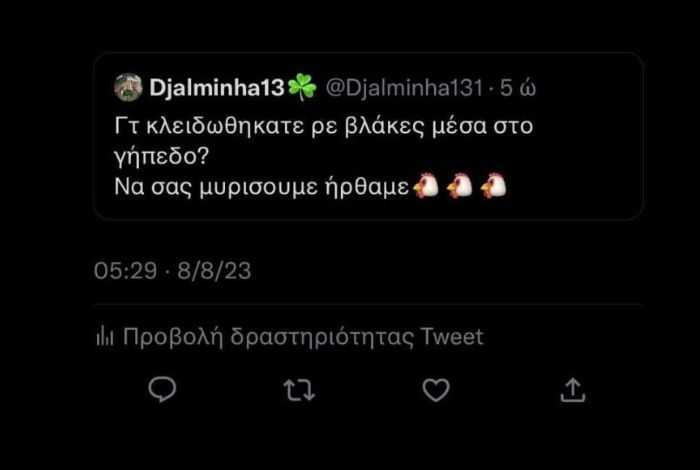Like the tweet with the heart icon
Image resolution: width=700 pixels, height=470 pixels.
[x=436, y=389]
